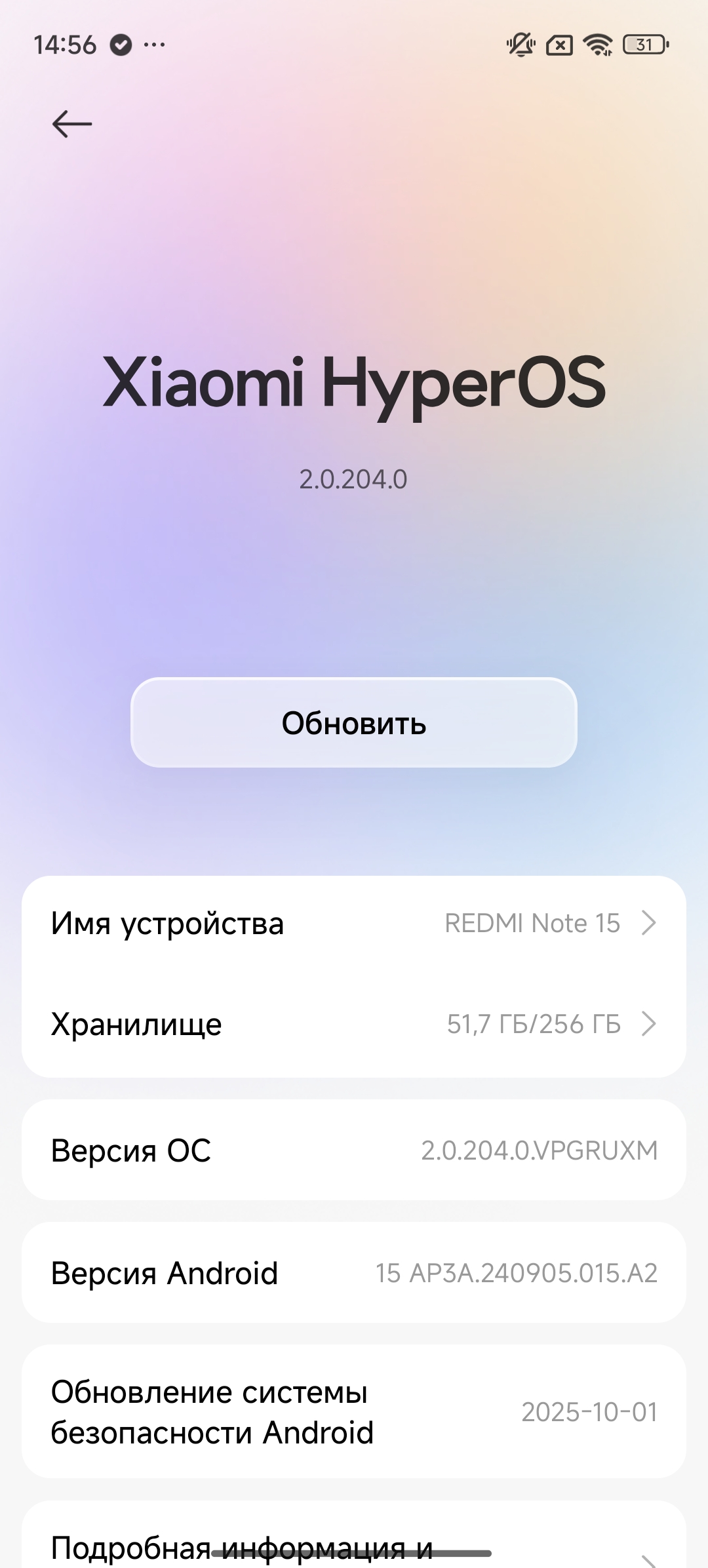Tap the Версия ОС row

[354, 1150]
